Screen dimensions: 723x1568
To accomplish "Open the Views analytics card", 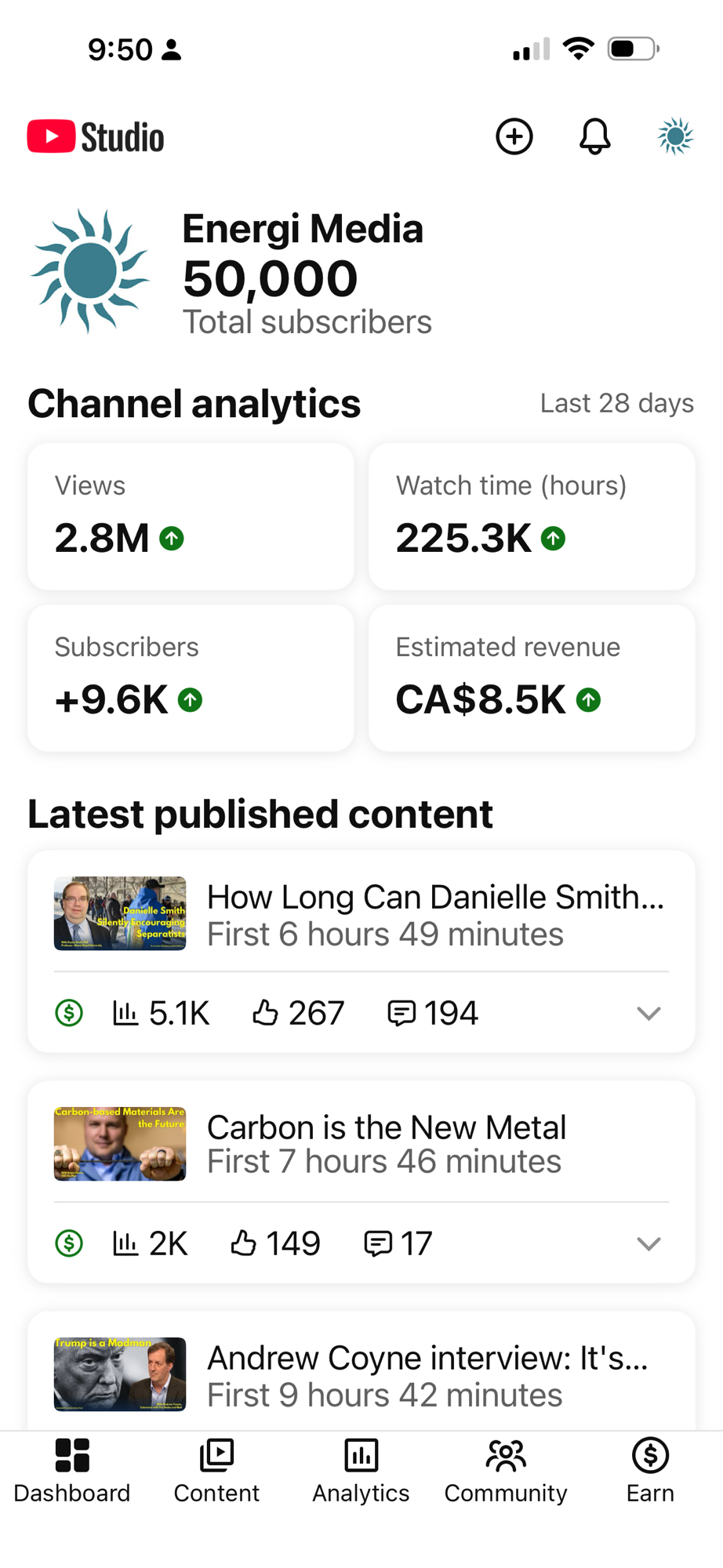I will click(191, 517).
